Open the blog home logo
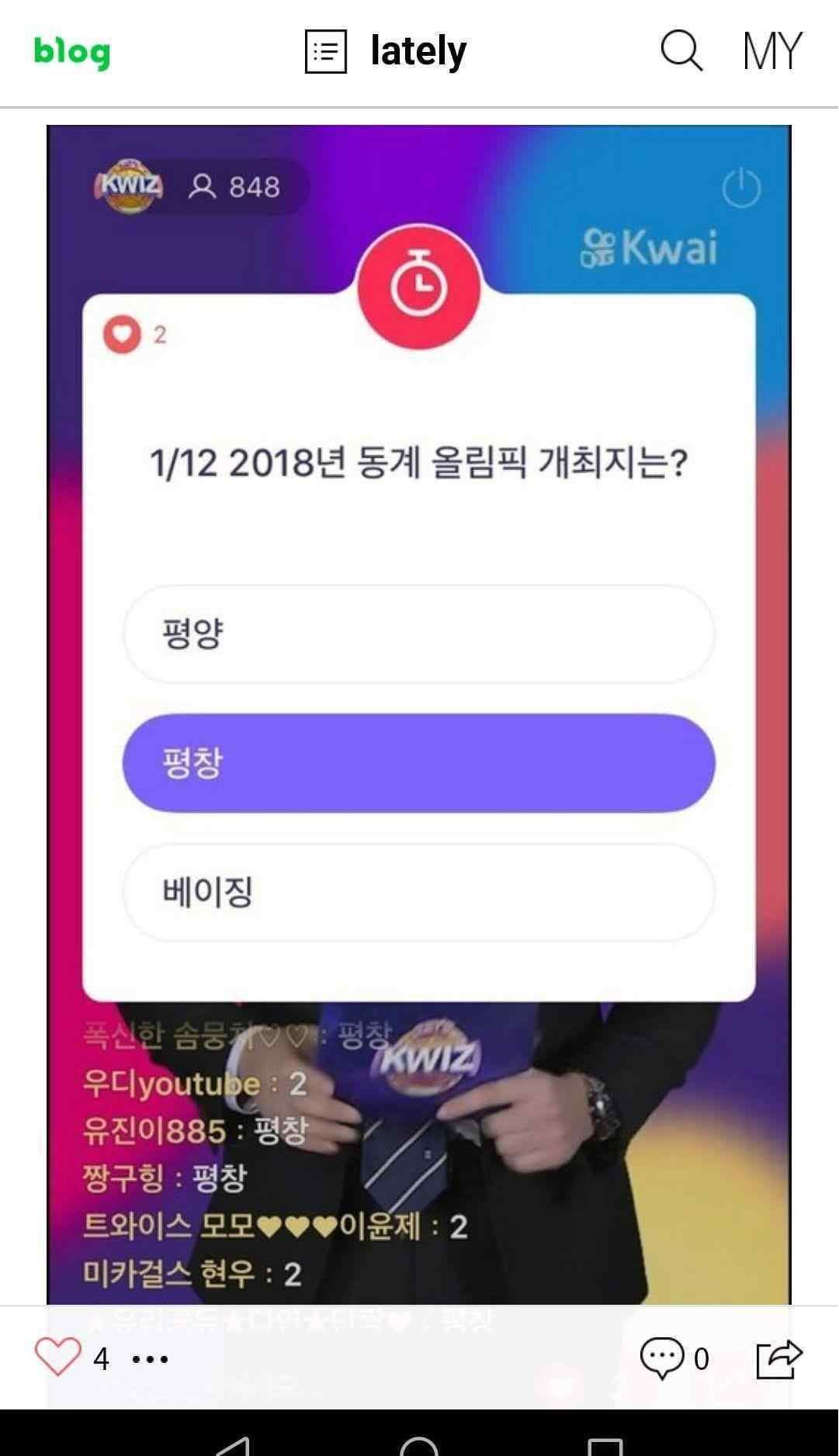 [x=71, y=53]
